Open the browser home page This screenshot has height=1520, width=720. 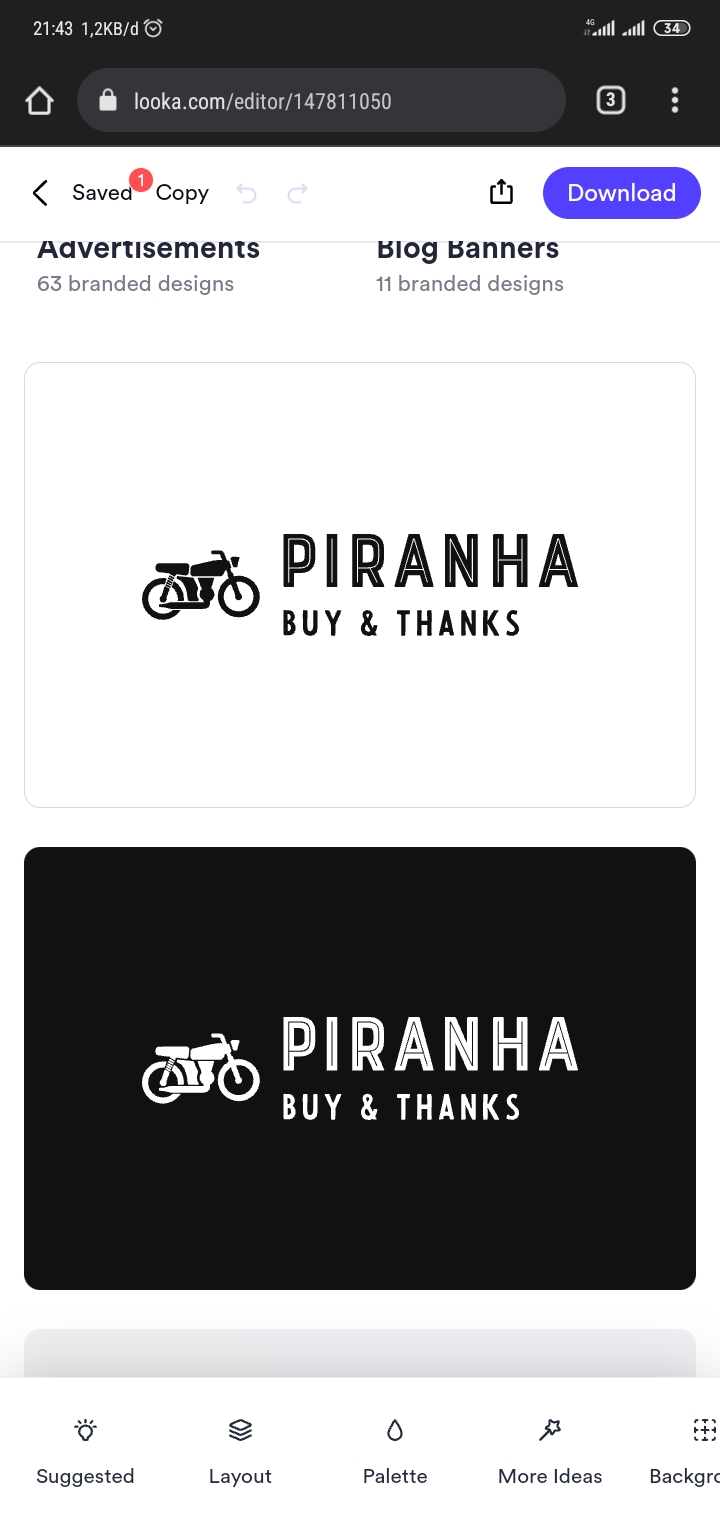[x=39, y=101]
